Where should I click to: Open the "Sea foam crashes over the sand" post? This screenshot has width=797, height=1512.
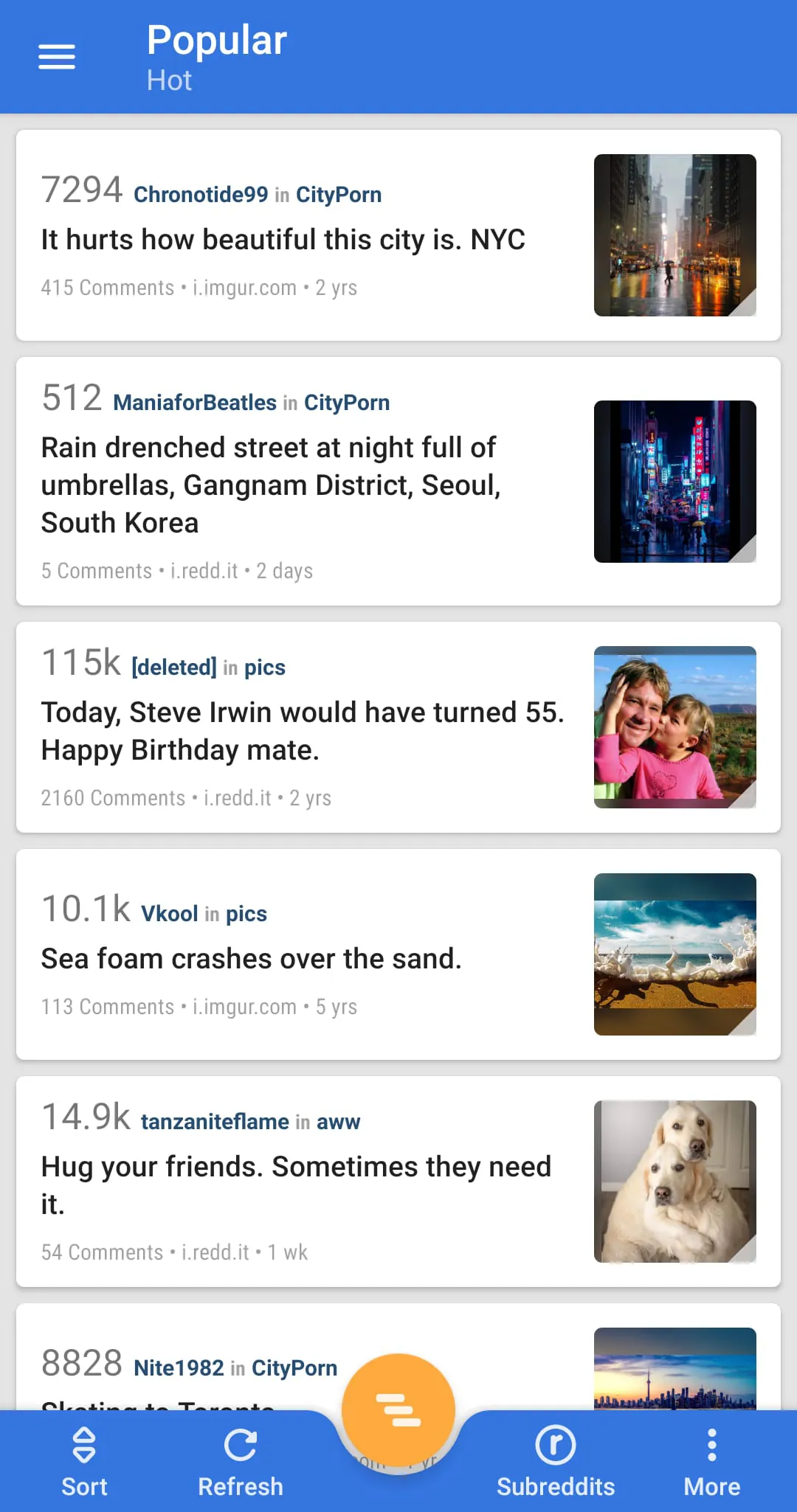(x=251, y=959)
